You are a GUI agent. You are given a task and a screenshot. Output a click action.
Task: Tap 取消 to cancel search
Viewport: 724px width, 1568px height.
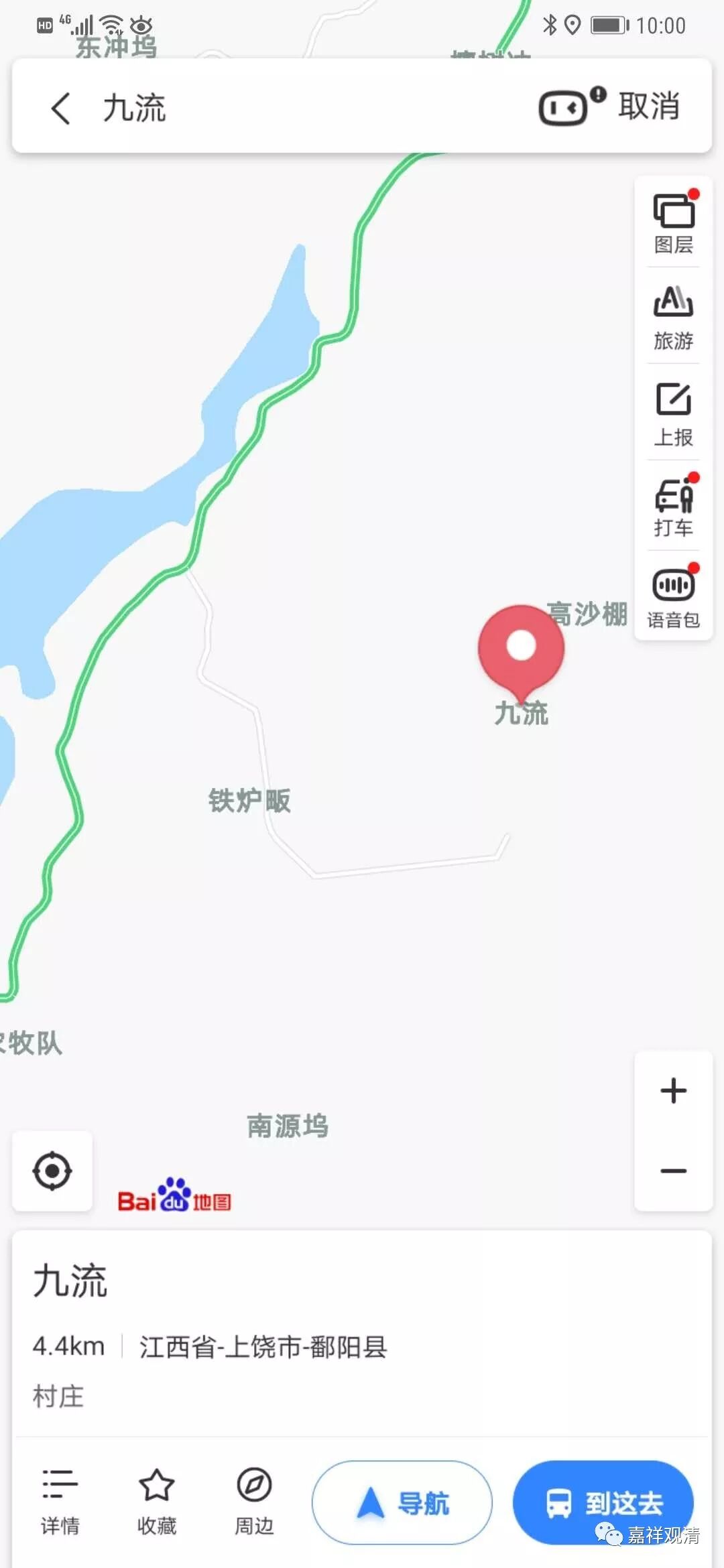(648, 107)
